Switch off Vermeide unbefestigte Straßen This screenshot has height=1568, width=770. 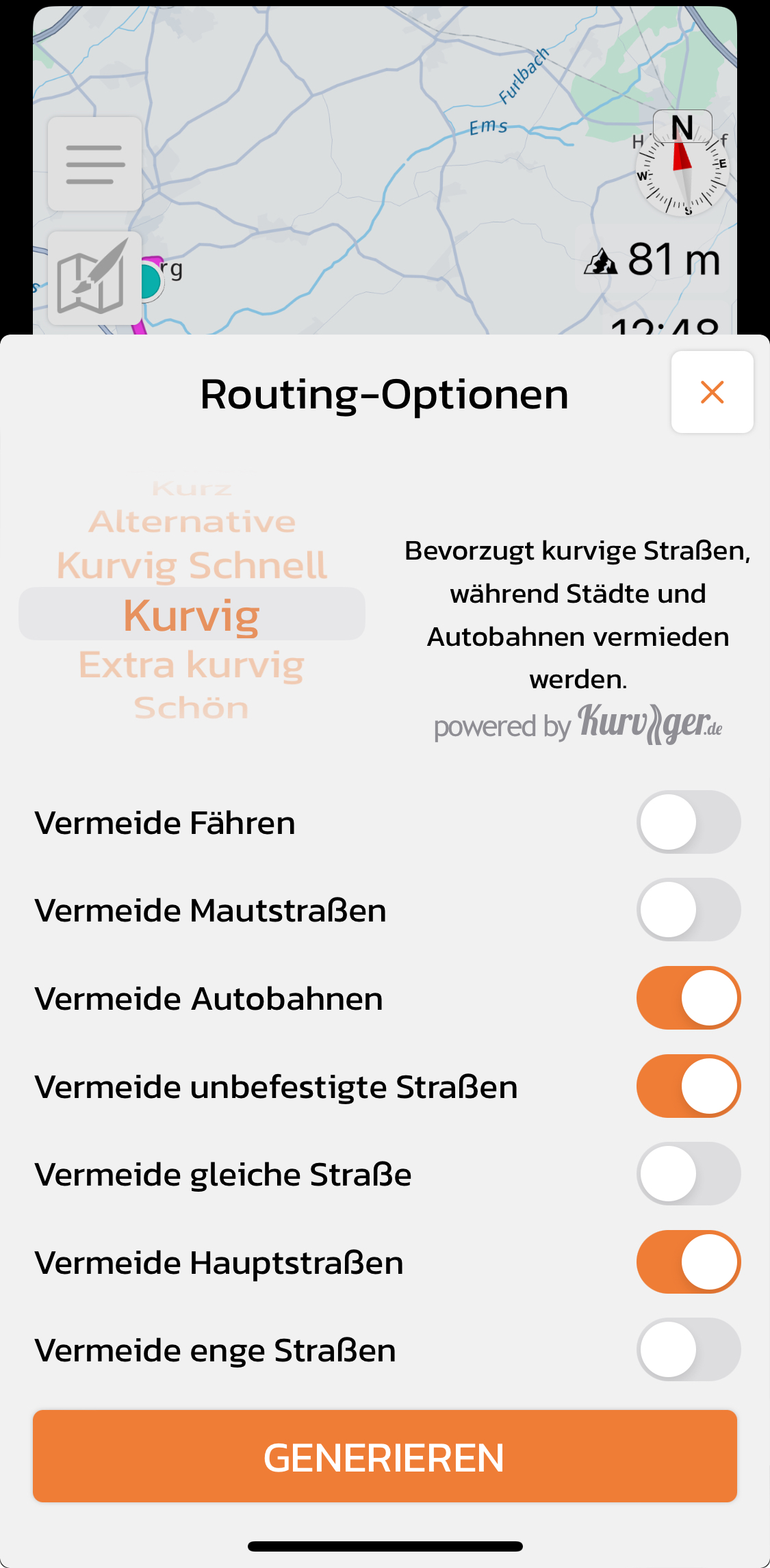[x=689, y=1086]
